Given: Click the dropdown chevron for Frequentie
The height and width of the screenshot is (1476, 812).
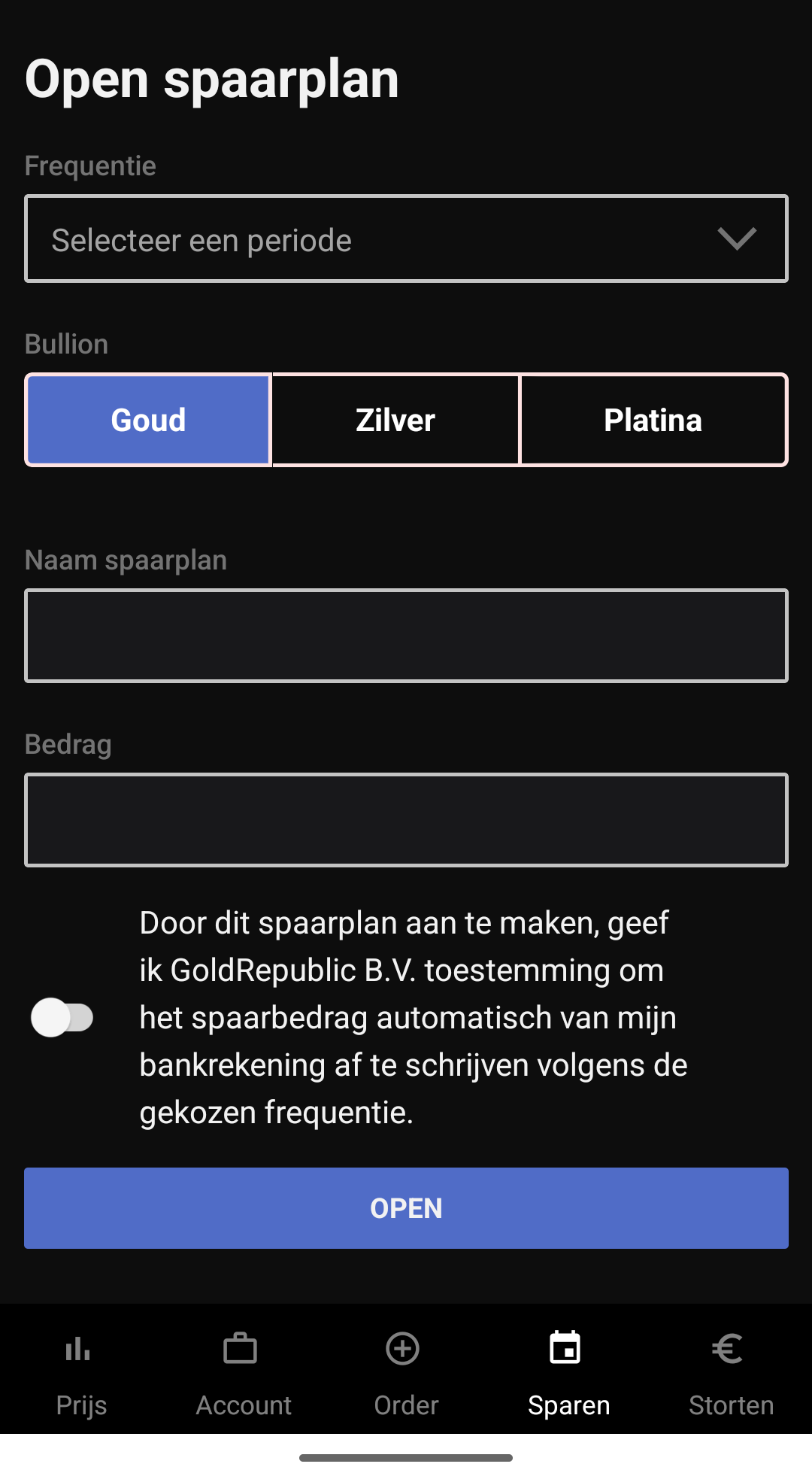Looking at the screenshot, I should (735, 238).
